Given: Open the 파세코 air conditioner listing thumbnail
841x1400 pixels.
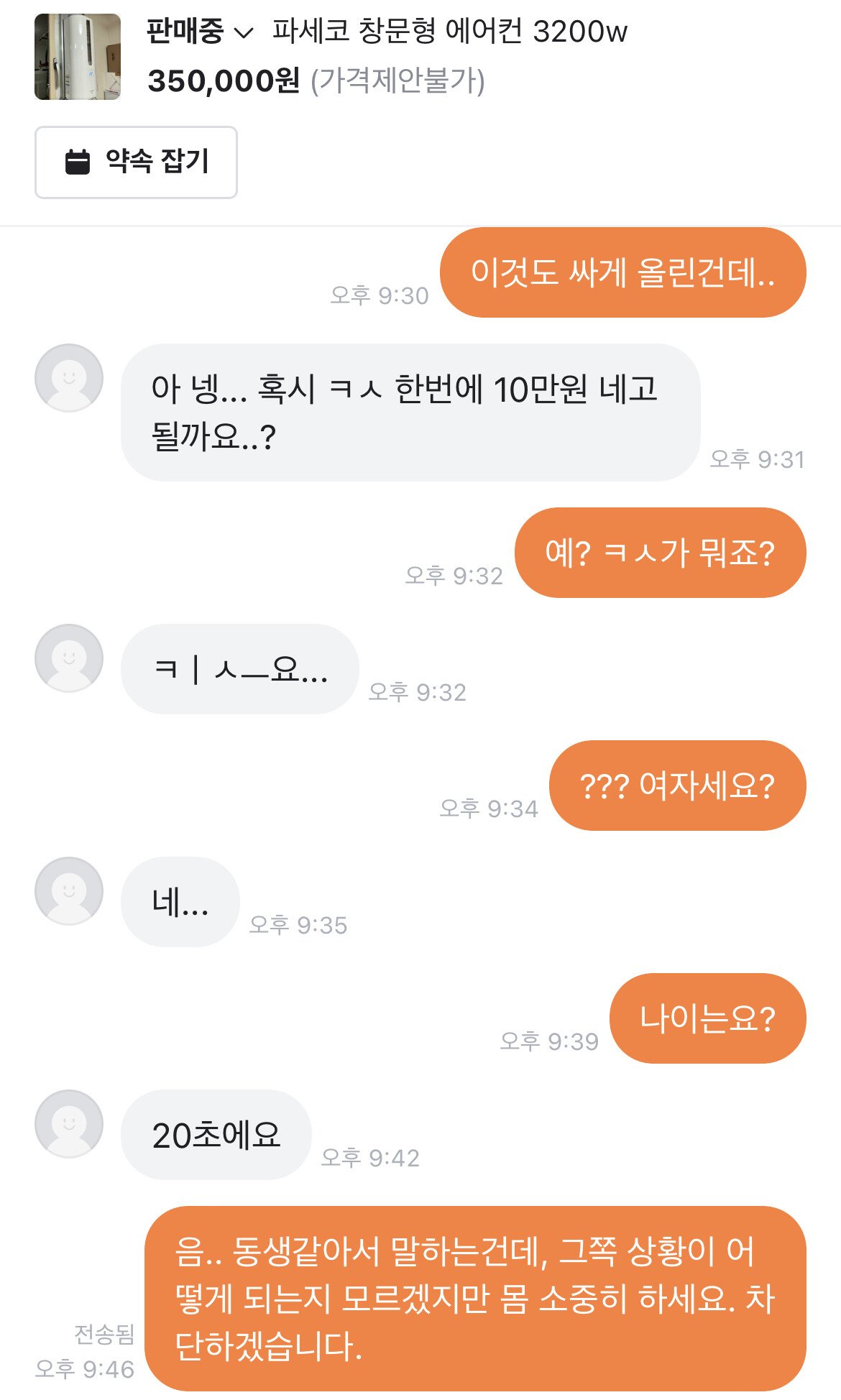Looking at the screenshot, I should click(x=78, y=57).
